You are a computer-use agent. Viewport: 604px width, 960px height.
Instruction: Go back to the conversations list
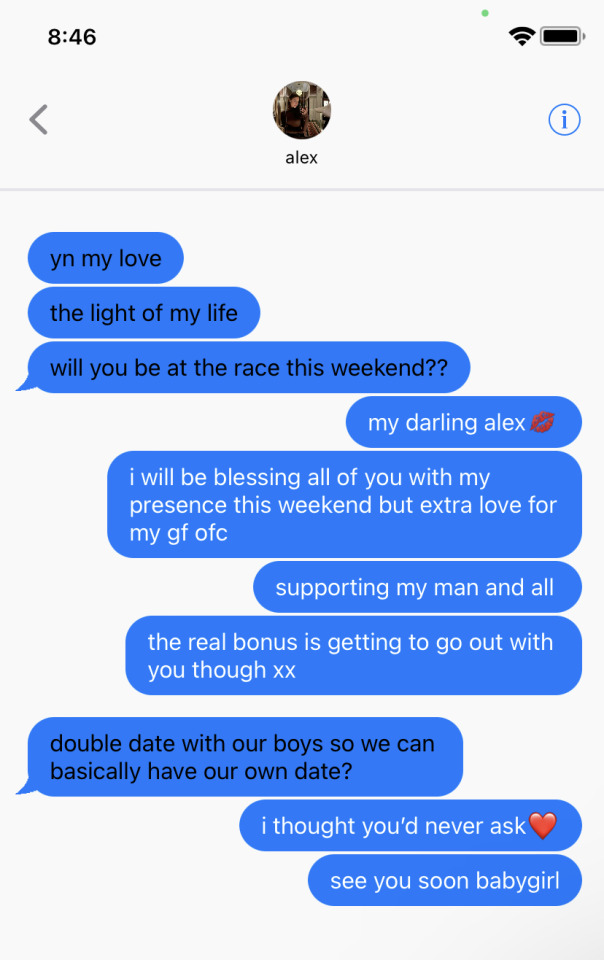tap(38, 120)
